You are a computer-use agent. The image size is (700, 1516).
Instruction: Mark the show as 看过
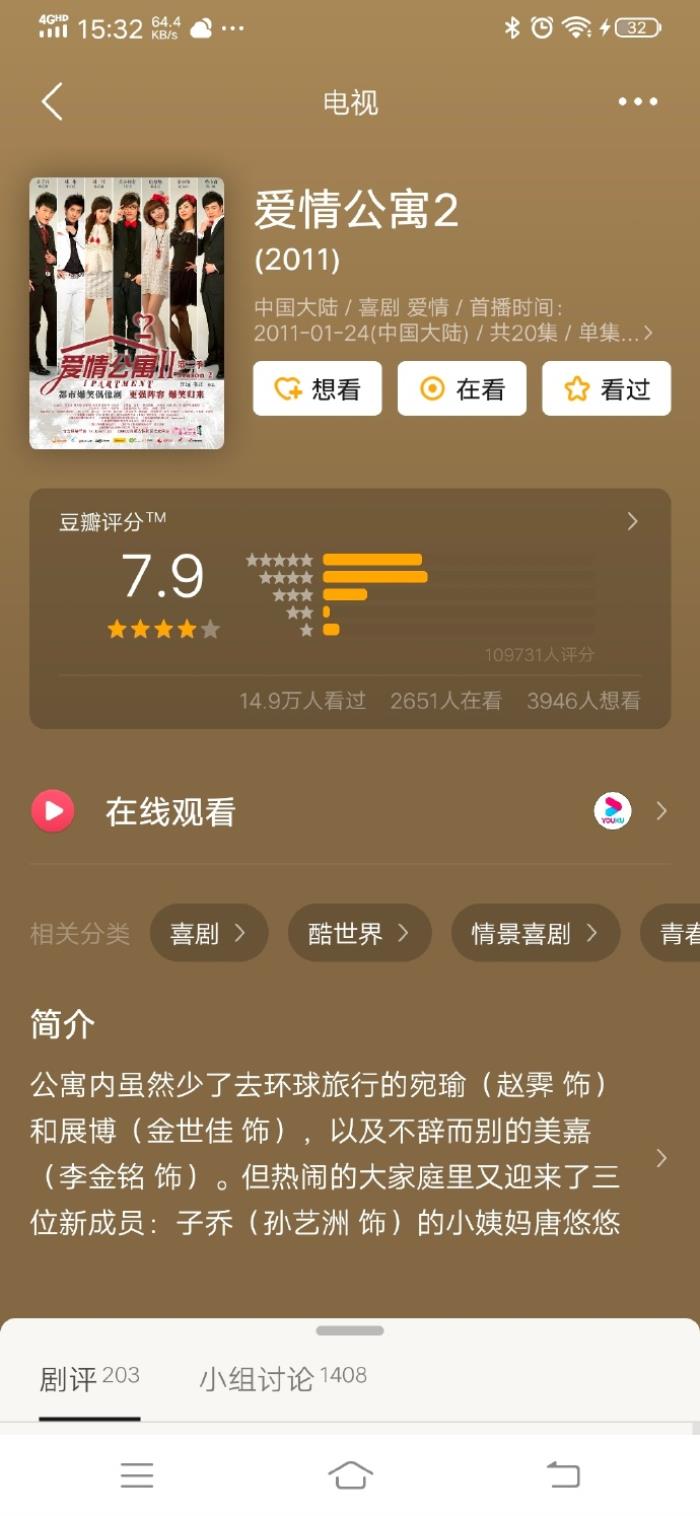pos(606,389)
